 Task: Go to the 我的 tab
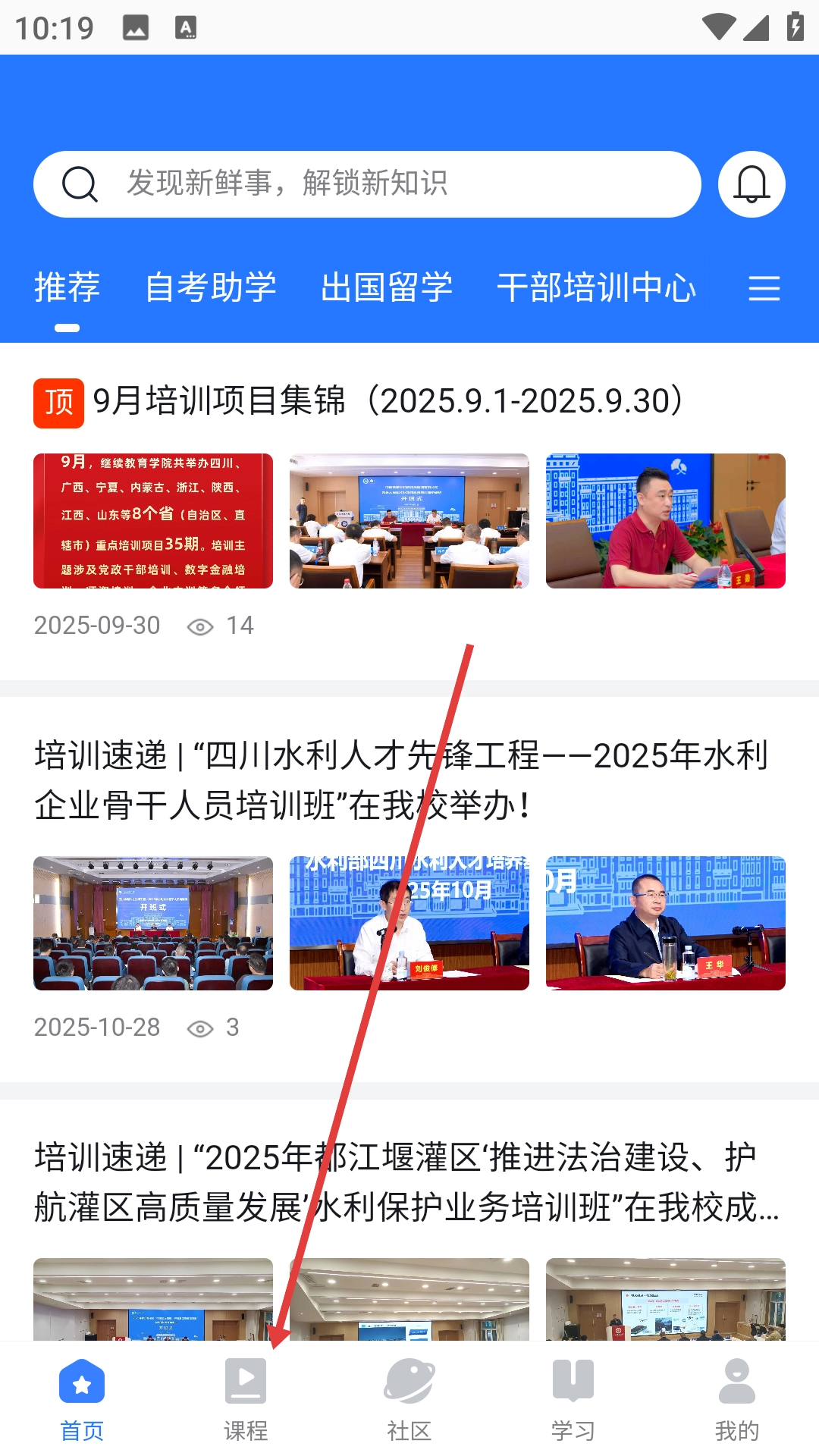736,1400
